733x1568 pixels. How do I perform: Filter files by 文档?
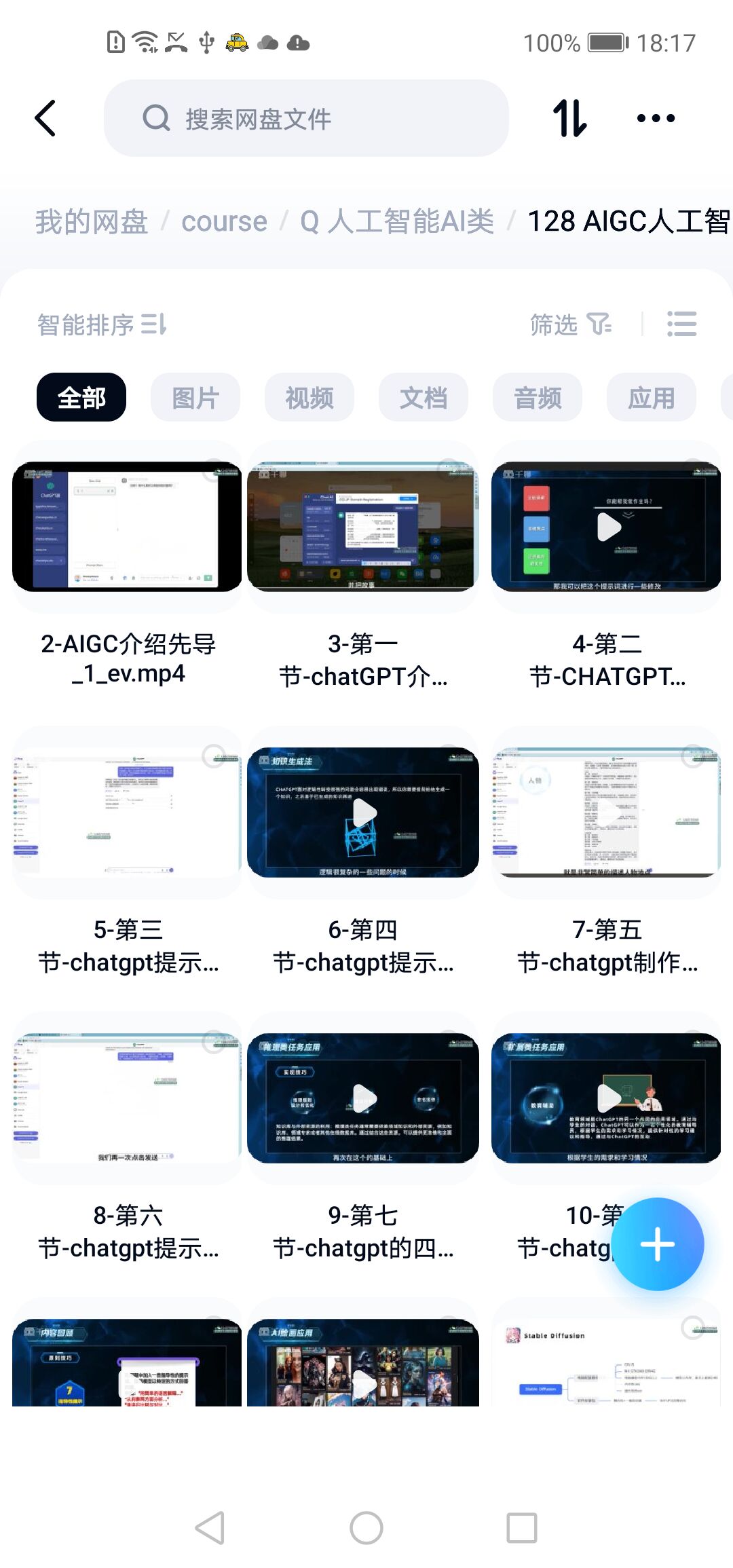tap(424, 397)
